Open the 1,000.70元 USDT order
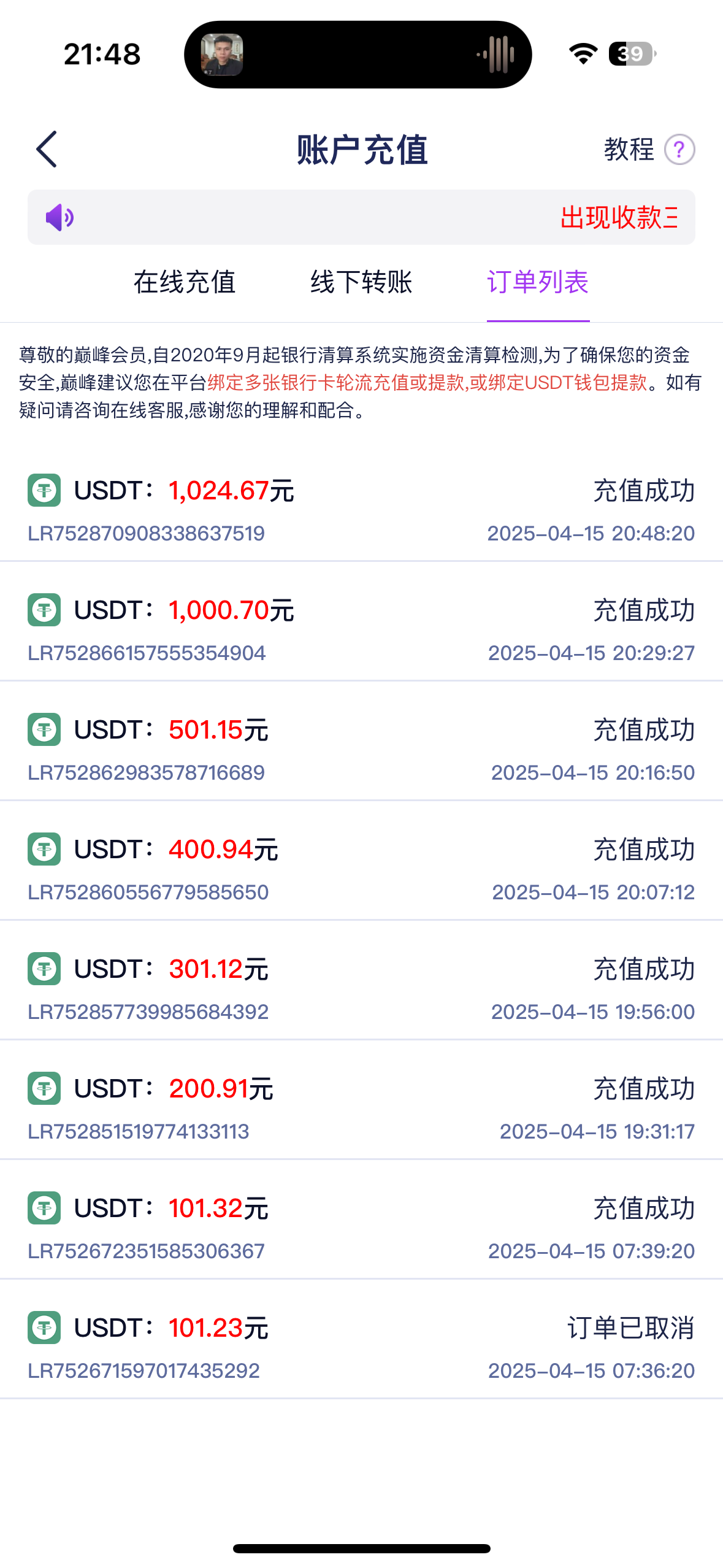 click(361, 628)
